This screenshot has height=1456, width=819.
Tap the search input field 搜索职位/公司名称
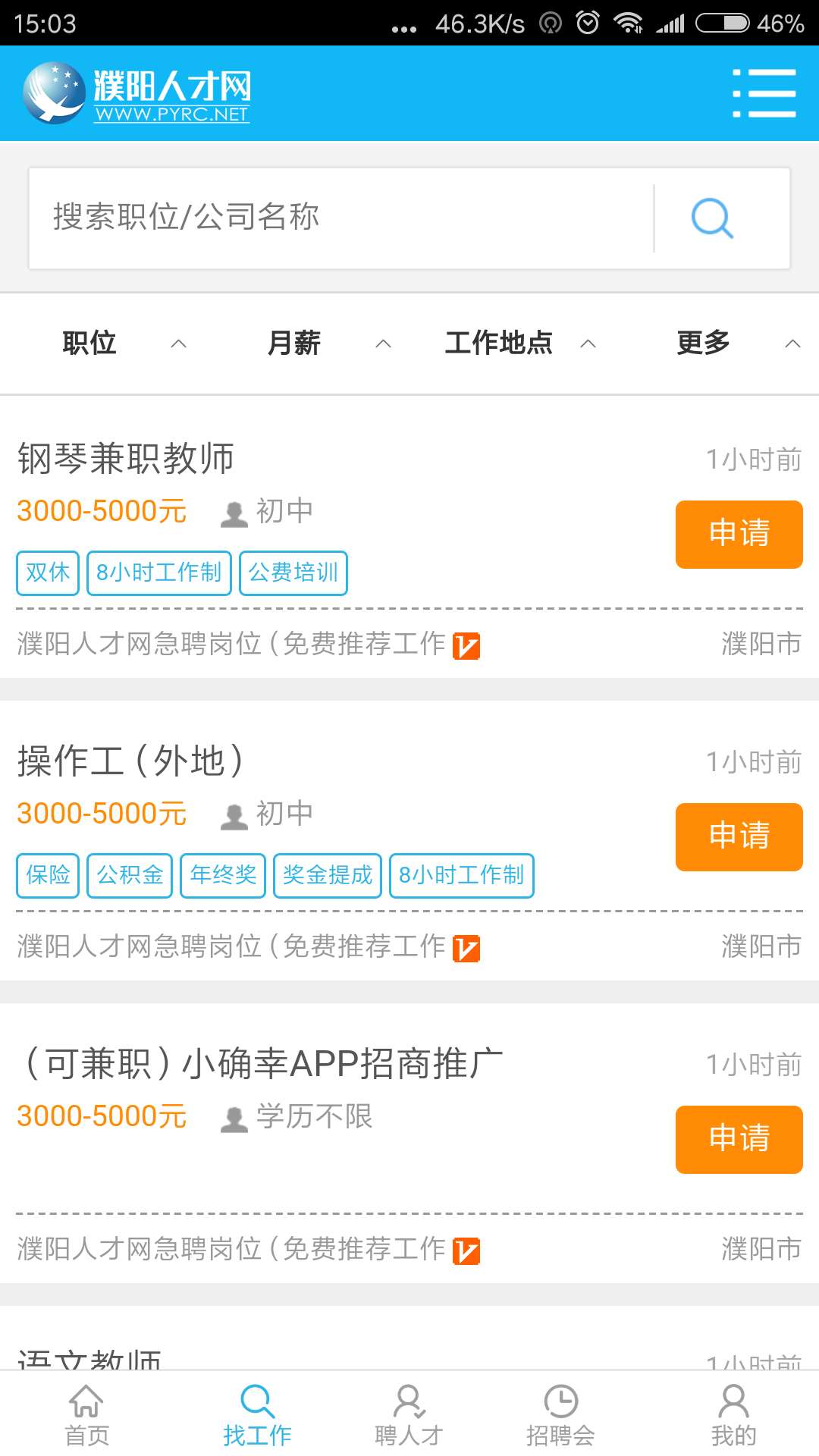pos(303,217)
